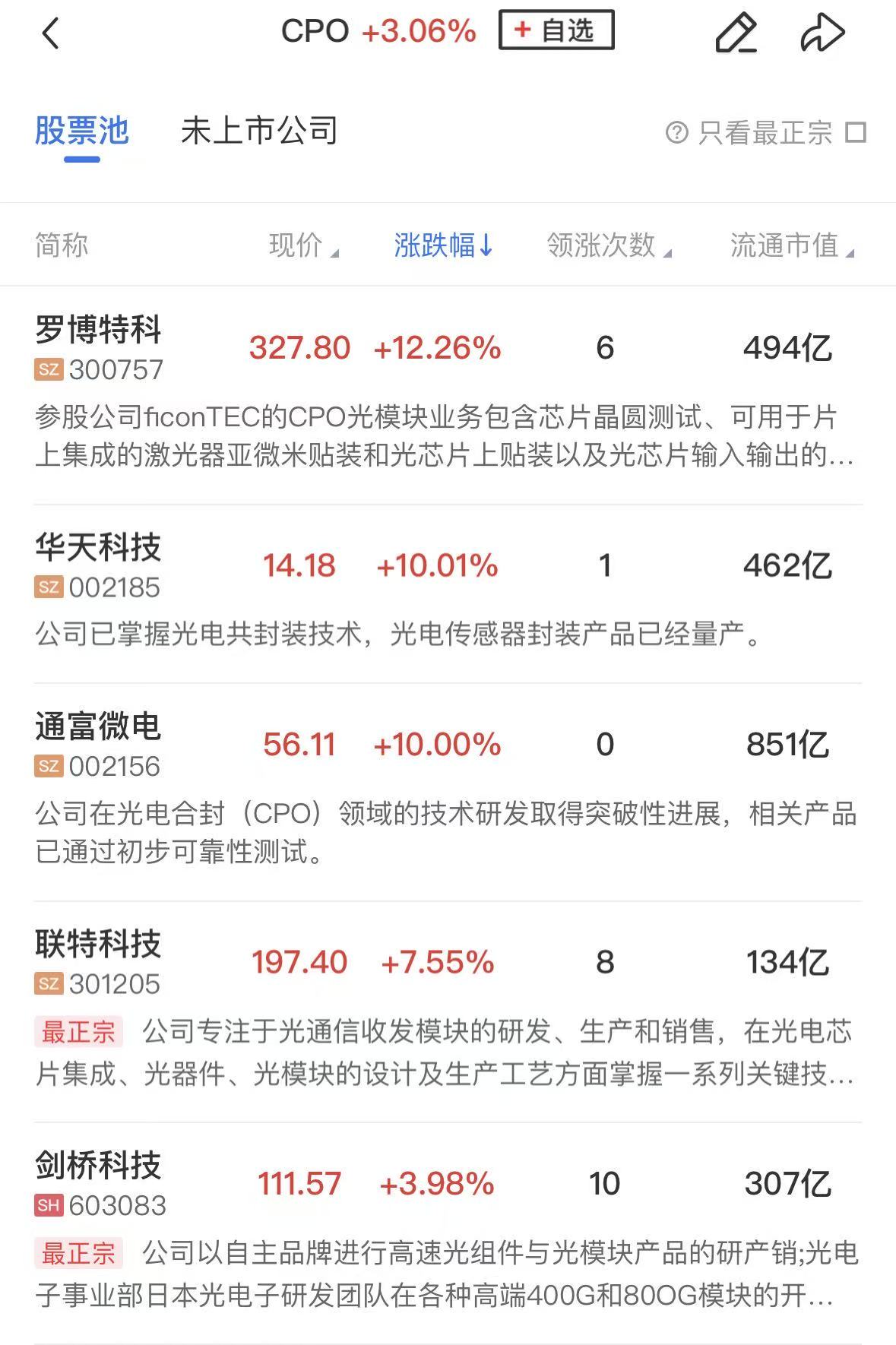896x1345 pixels.
Task: Check the 只看最正宗 box
Action: (x=856, y=132)
